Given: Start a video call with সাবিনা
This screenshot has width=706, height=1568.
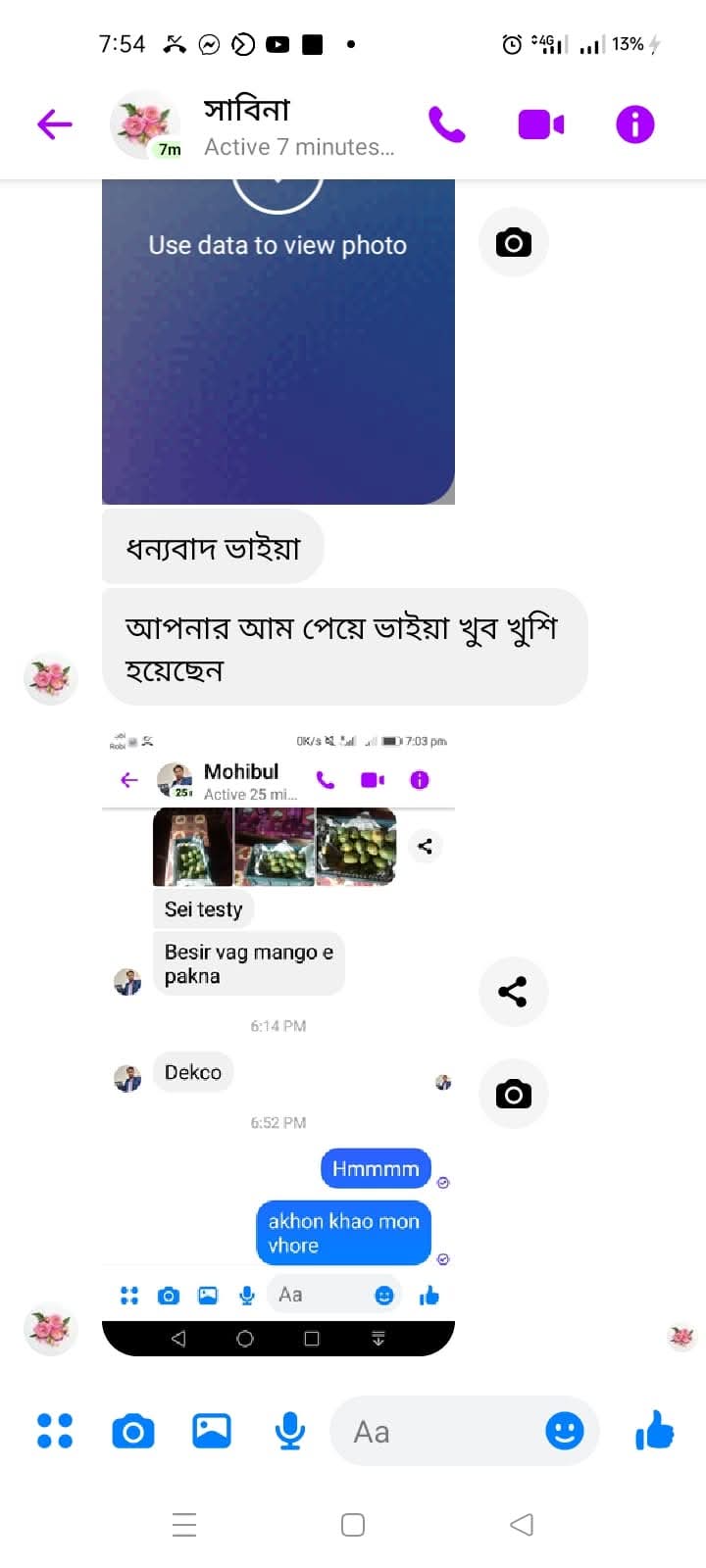Looking at the screenshot, I should pos(541,124).
